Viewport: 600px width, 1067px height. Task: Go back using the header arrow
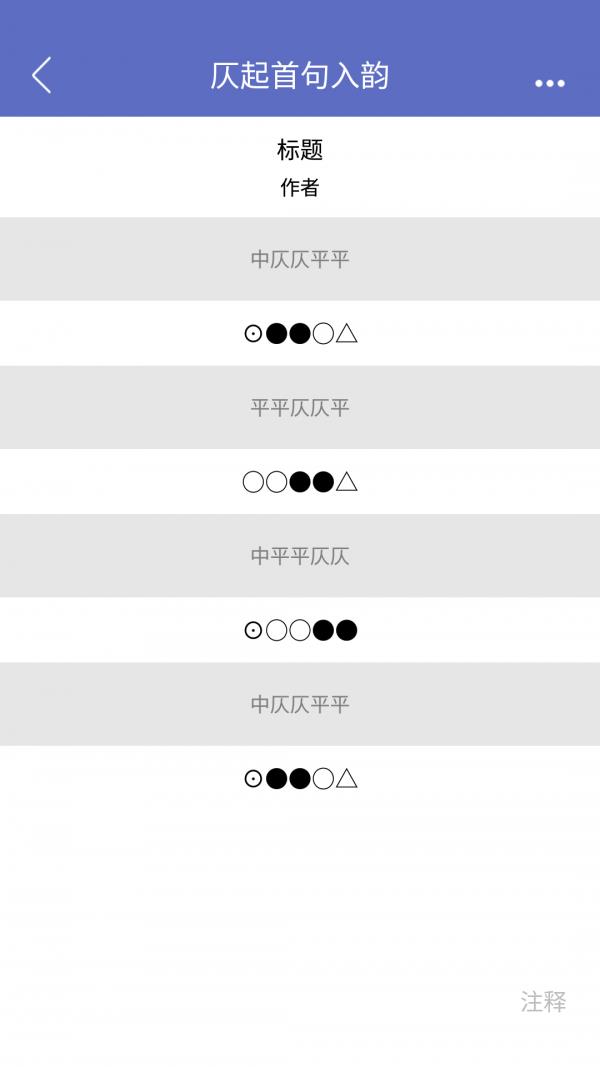[41, 75]
